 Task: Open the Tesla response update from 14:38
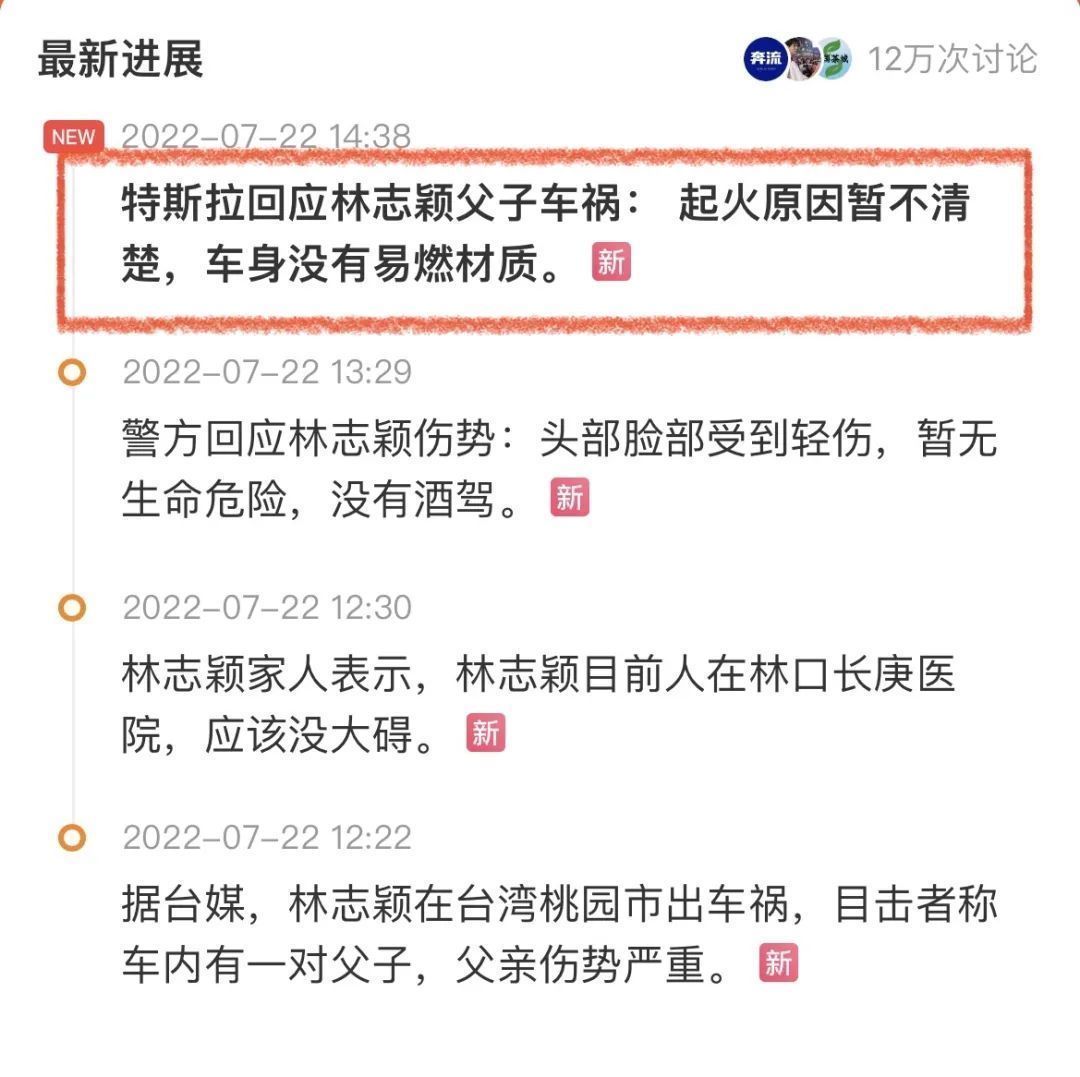pyautogui.click(x=545, y=234)
